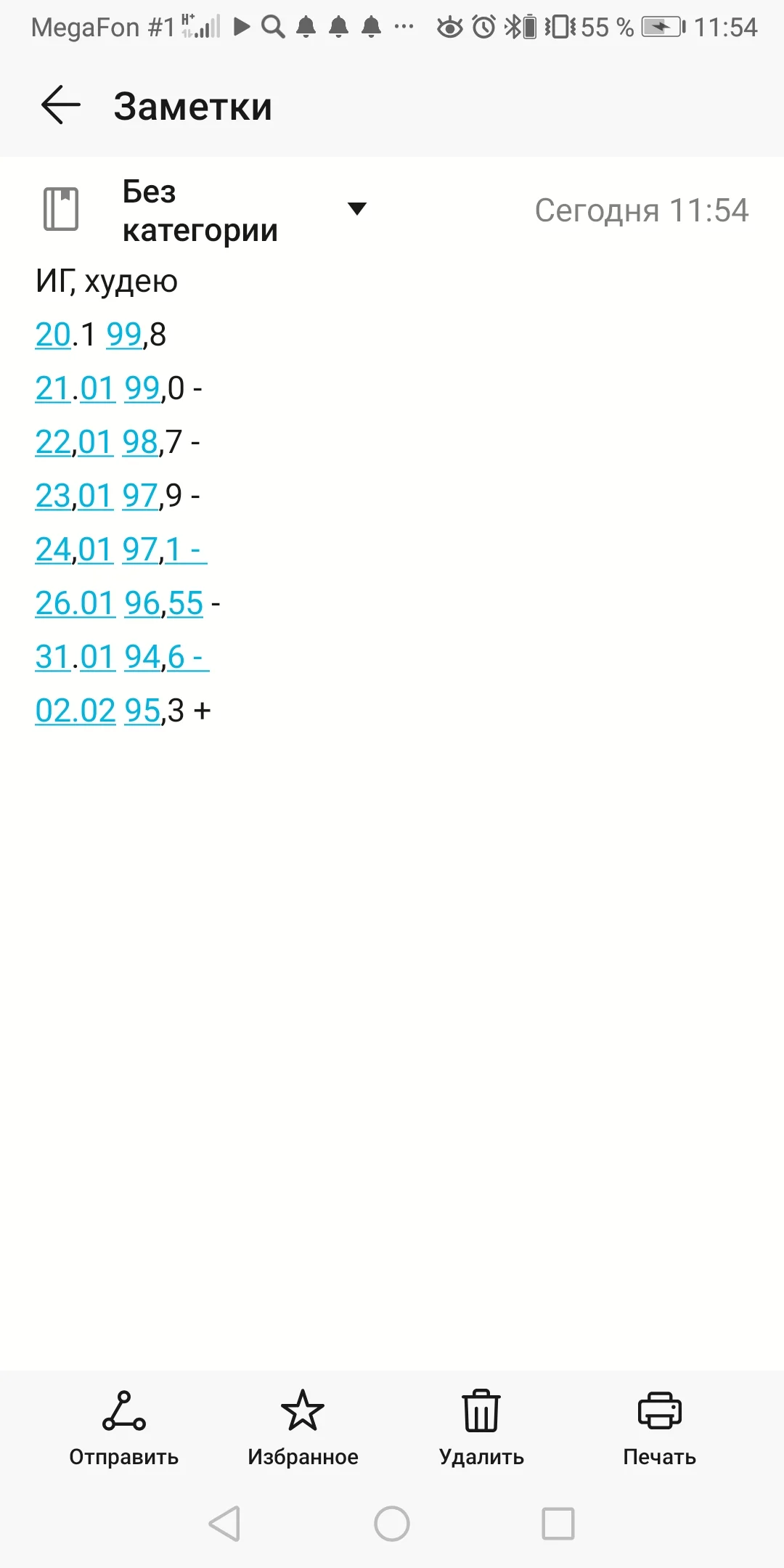Tap the share icon labeled Отправить
Screen dimensions: 784x1568
coord(125,1411)
